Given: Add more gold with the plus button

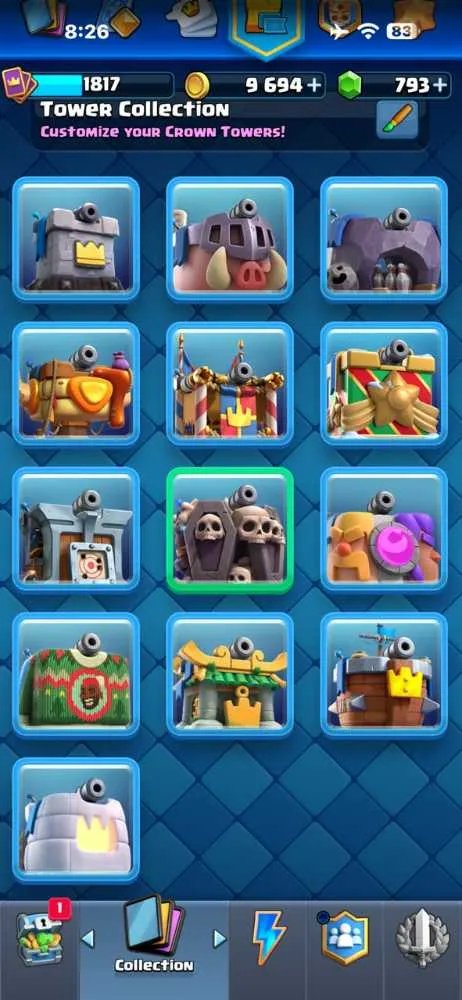Looking at the screenshot, I should pos(314,85).
